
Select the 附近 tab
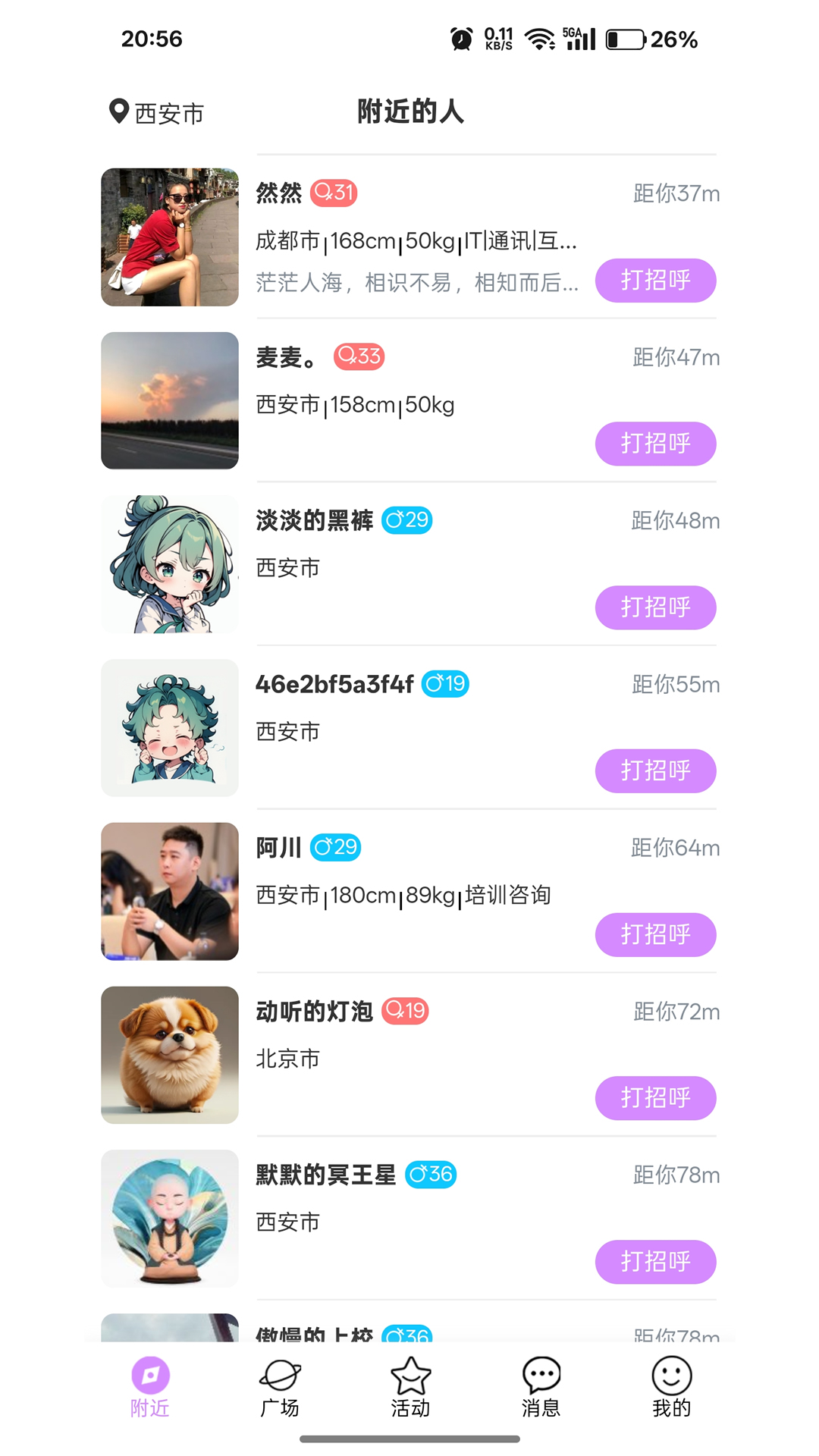point(150,1388)
